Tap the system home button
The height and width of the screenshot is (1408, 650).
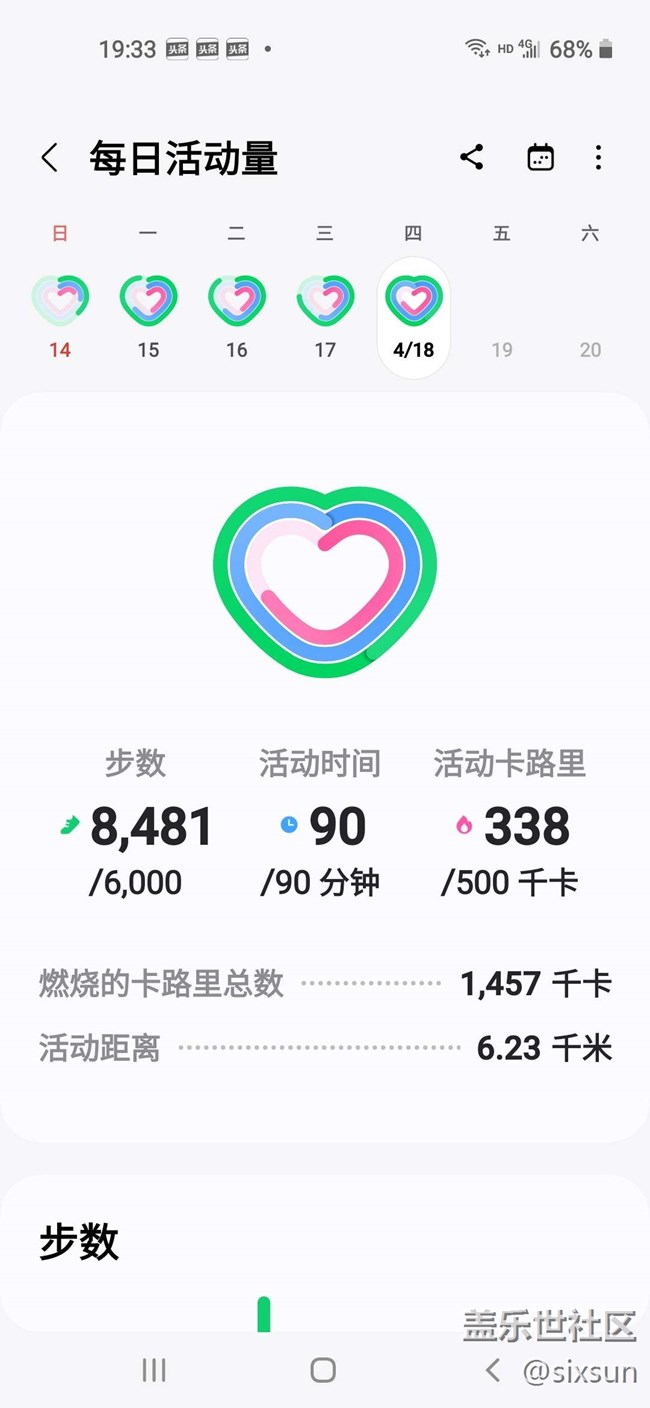pos(323,1370)
